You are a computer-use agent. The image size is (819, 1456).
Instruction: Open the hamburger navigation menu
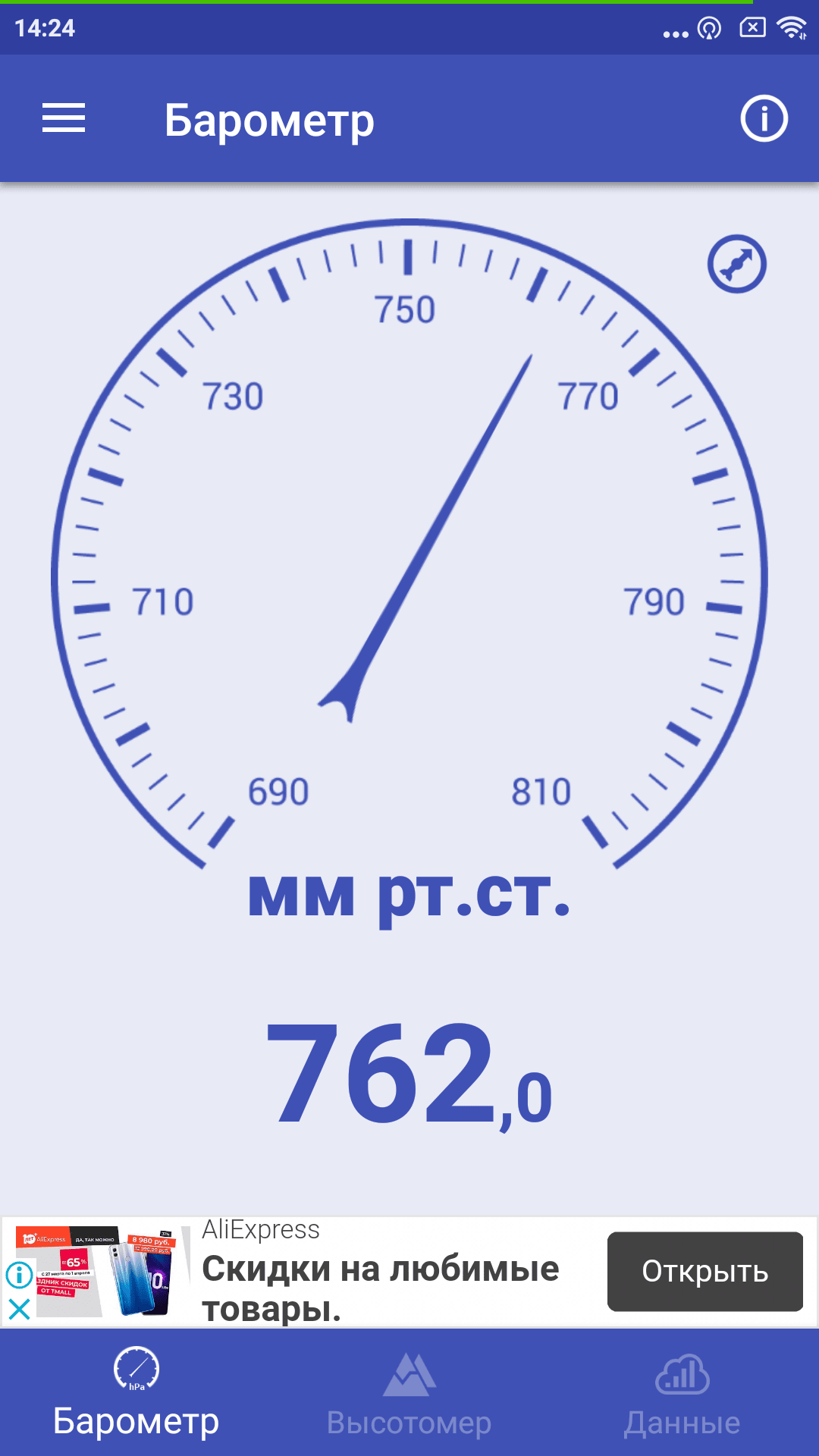(x=64, y=118)
